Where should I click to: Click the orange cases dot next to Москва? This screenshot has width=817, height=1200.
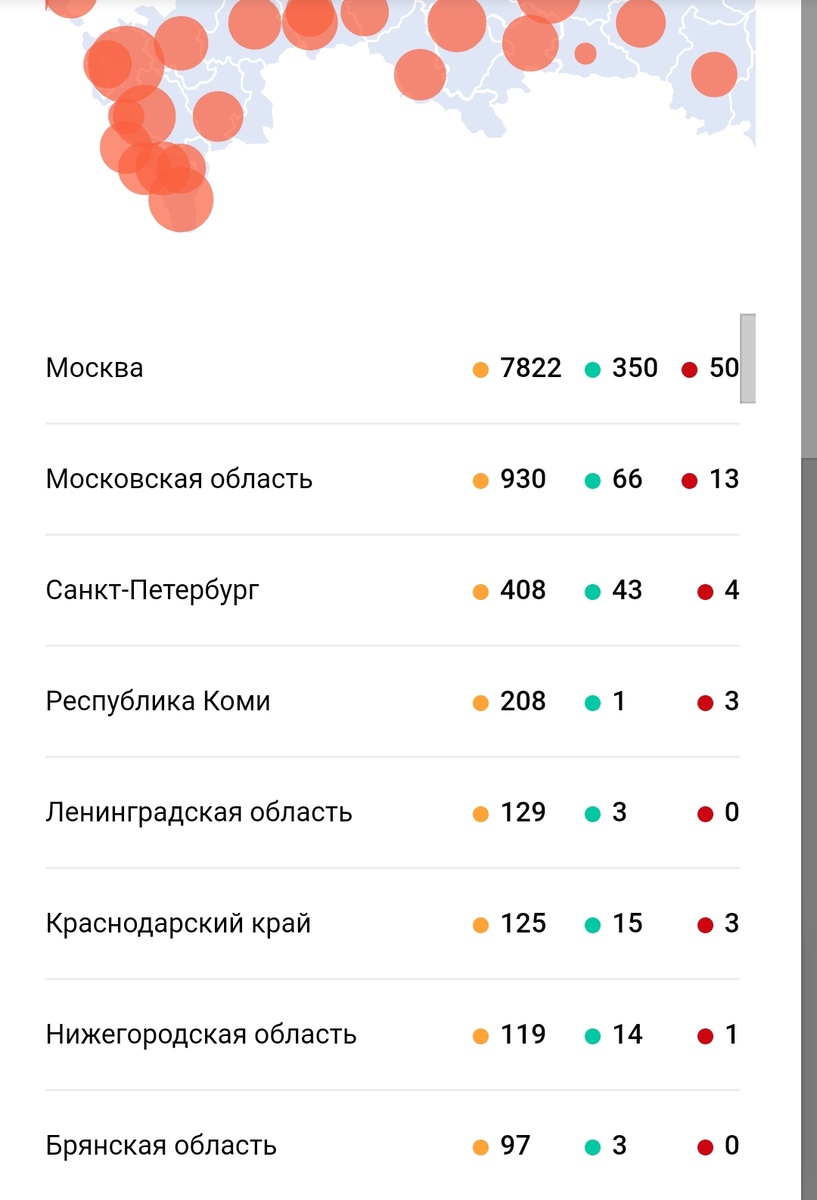pos(480,368)
